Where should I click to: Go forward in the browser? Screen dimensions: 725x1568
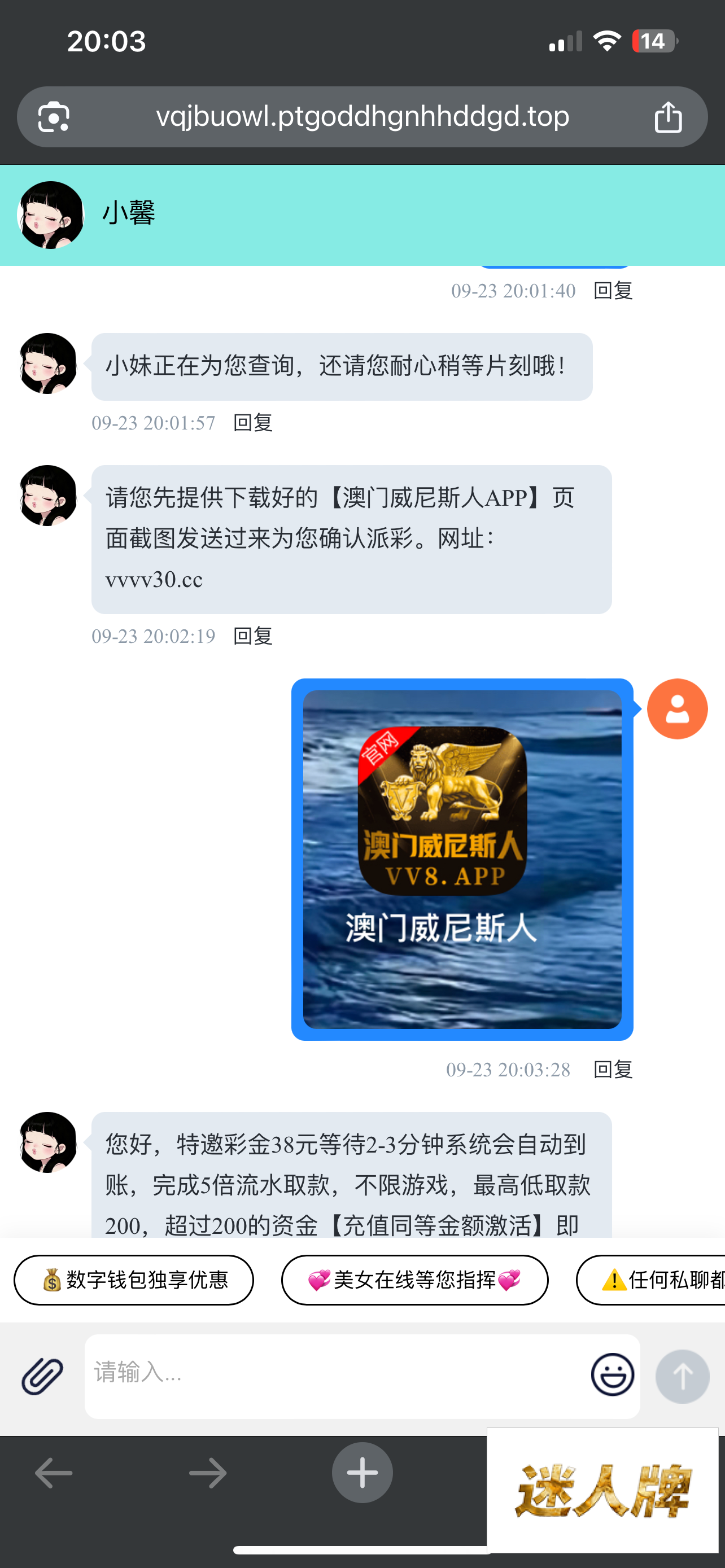pyautogui.click(x=208, y=1473)
